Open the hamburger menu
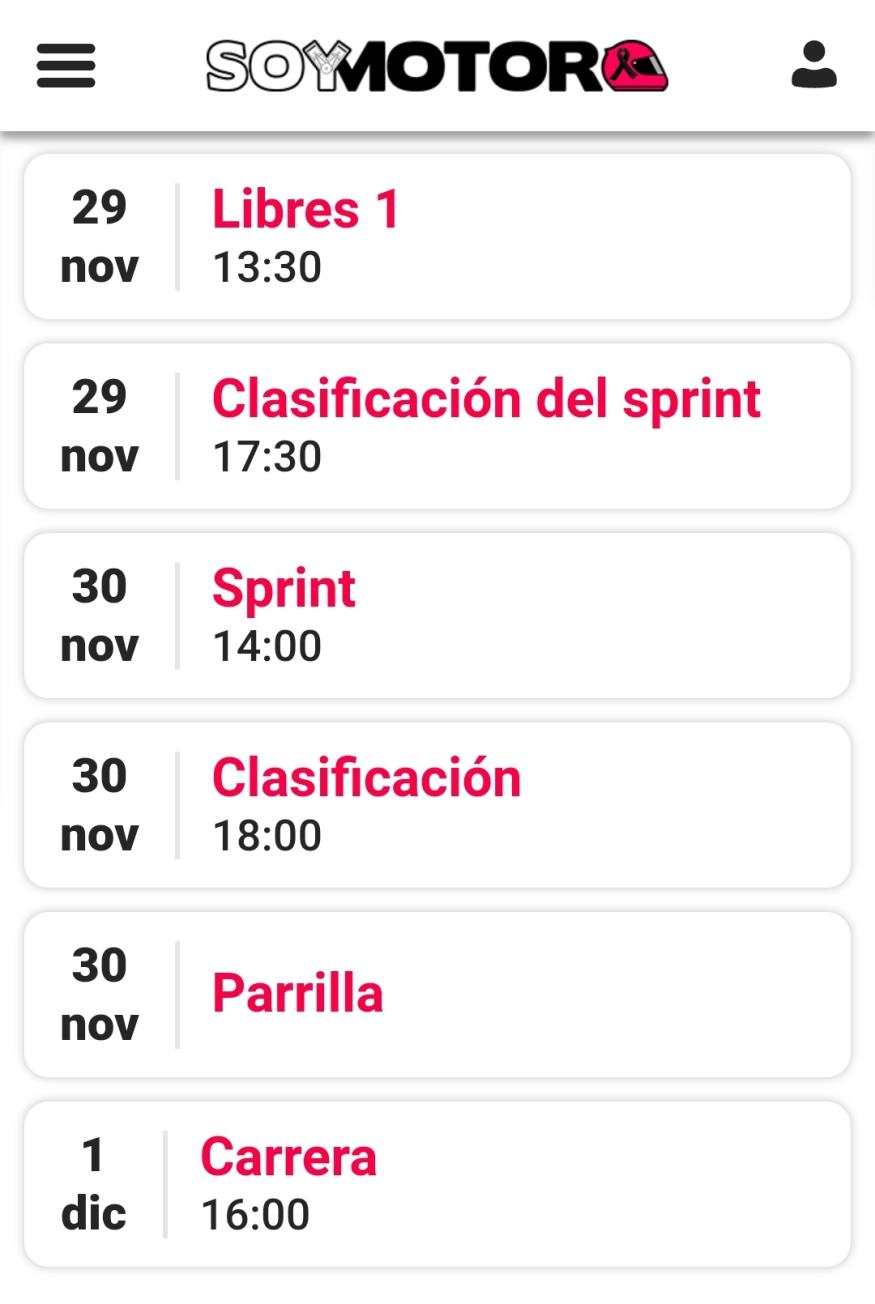The width and height of the screenshot is (875, 1304). click(66, 66)
